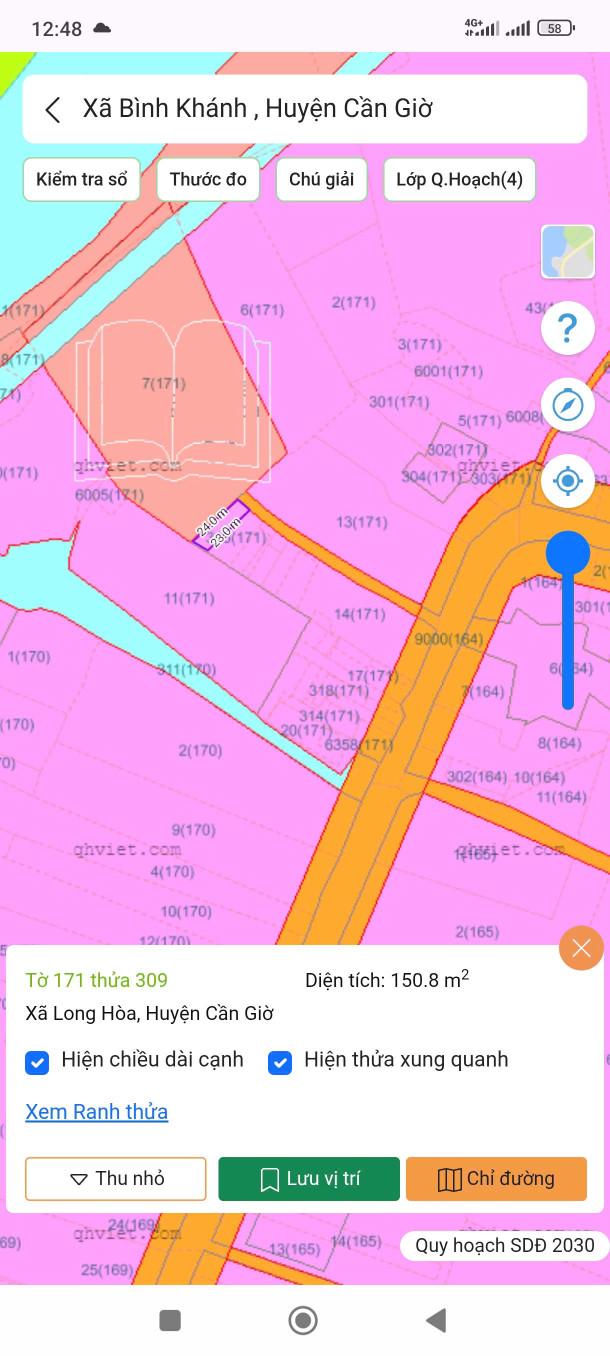Image resolution: width=610 pixels, height=1356 pixels.
Task: Open the Chú giải legend
Action: point(322,180)
